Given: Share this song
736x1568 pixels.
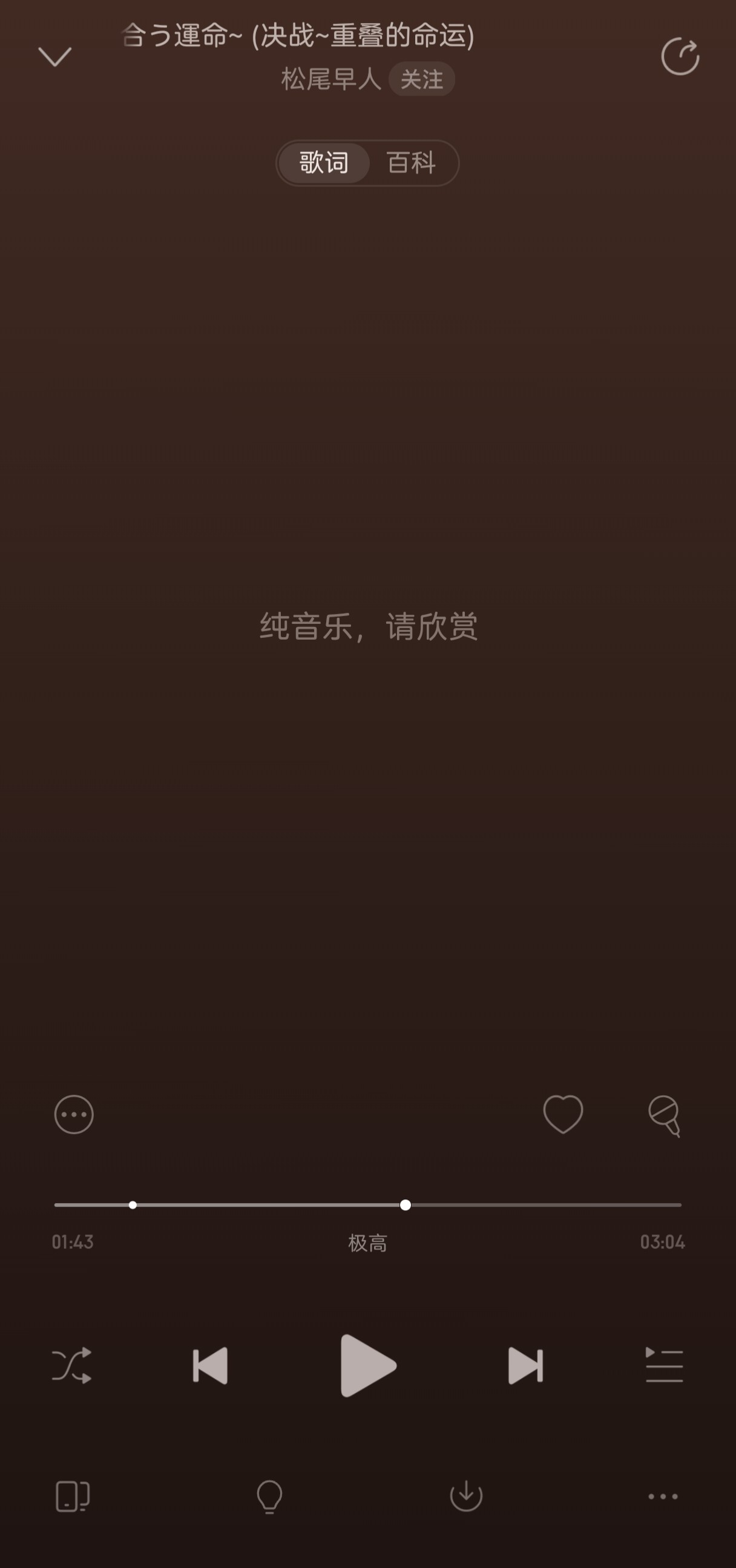Looking at the screenshot, I should [680, 57].
